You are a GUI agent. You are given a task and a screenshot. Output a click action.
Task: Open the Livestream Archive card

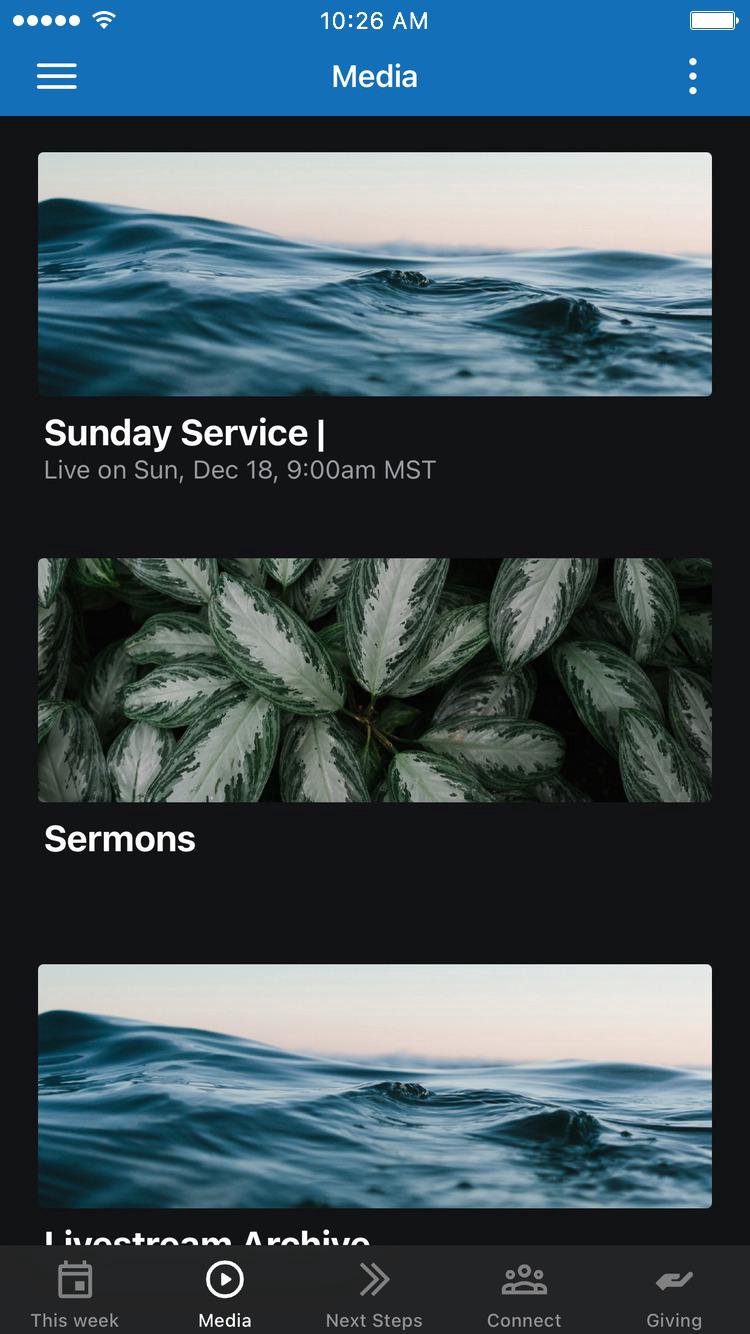point(375,1086)
